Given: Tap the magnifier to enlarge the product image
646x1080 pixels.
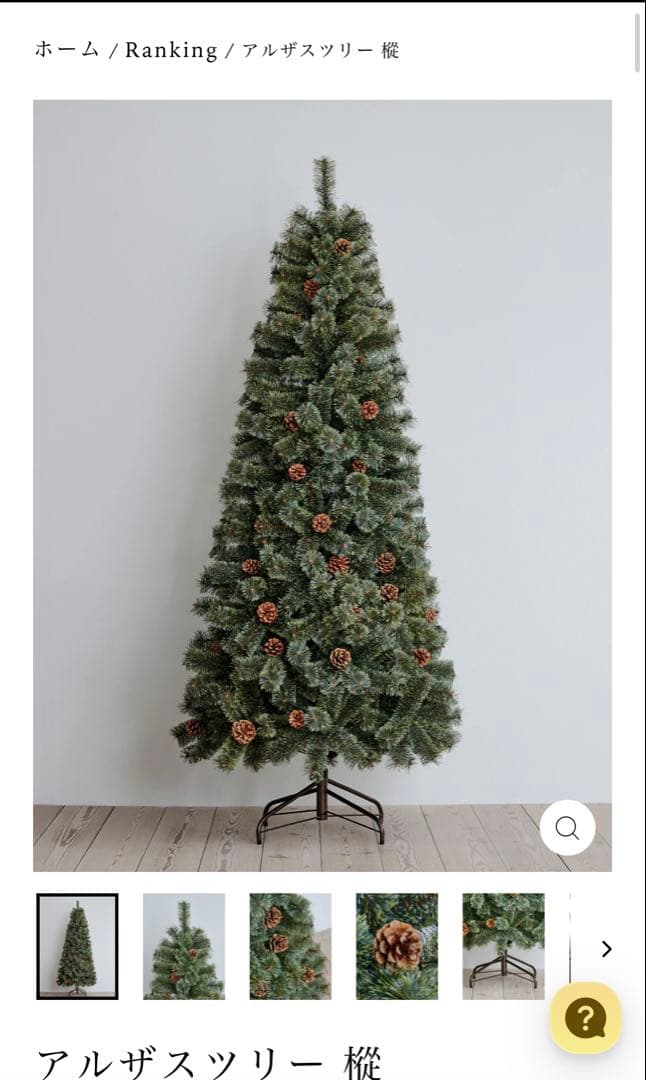Looking at the screenshot, I should (567, 828).
